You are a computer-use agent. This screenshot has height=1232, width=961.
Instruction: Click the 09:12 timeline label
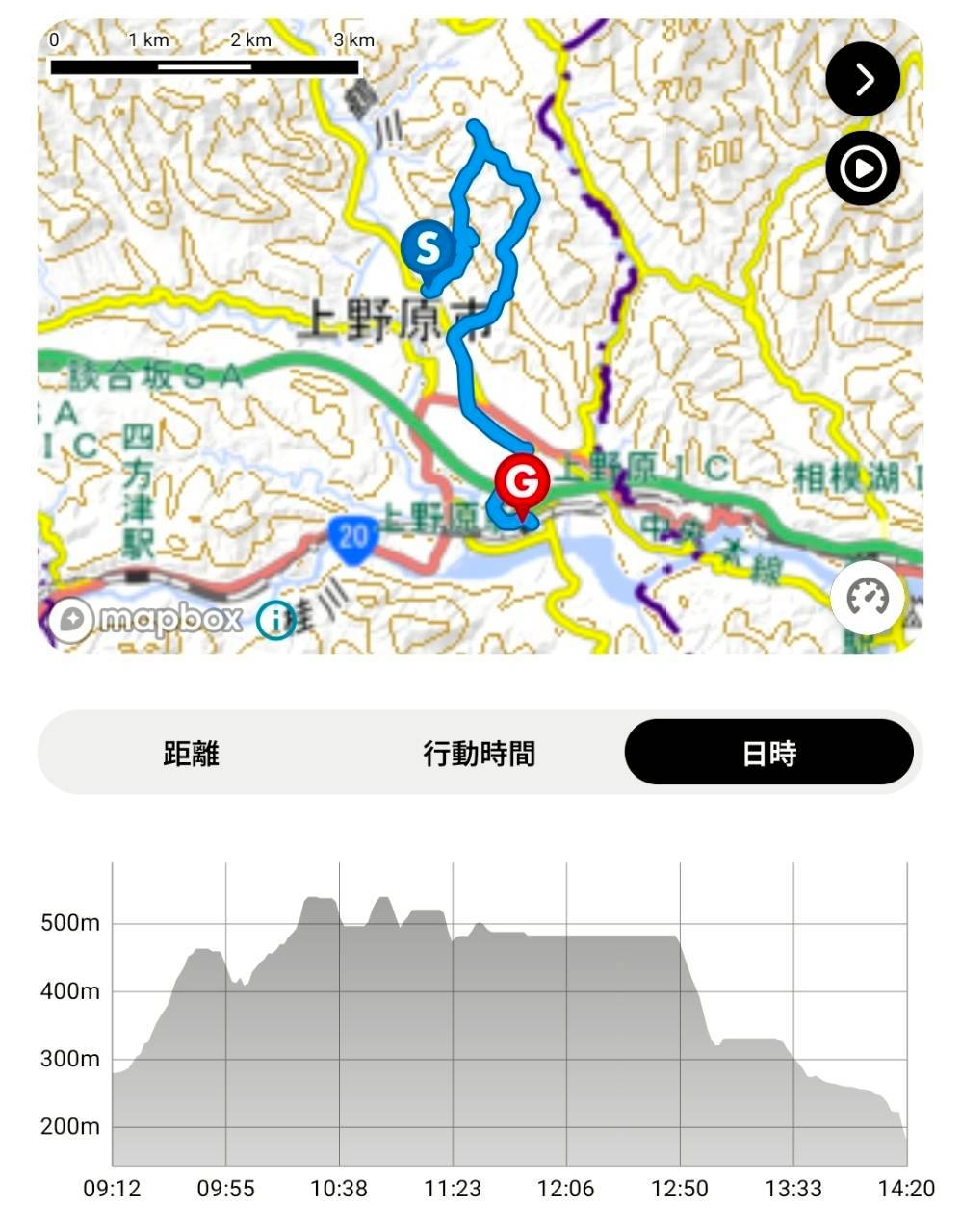111,1189
